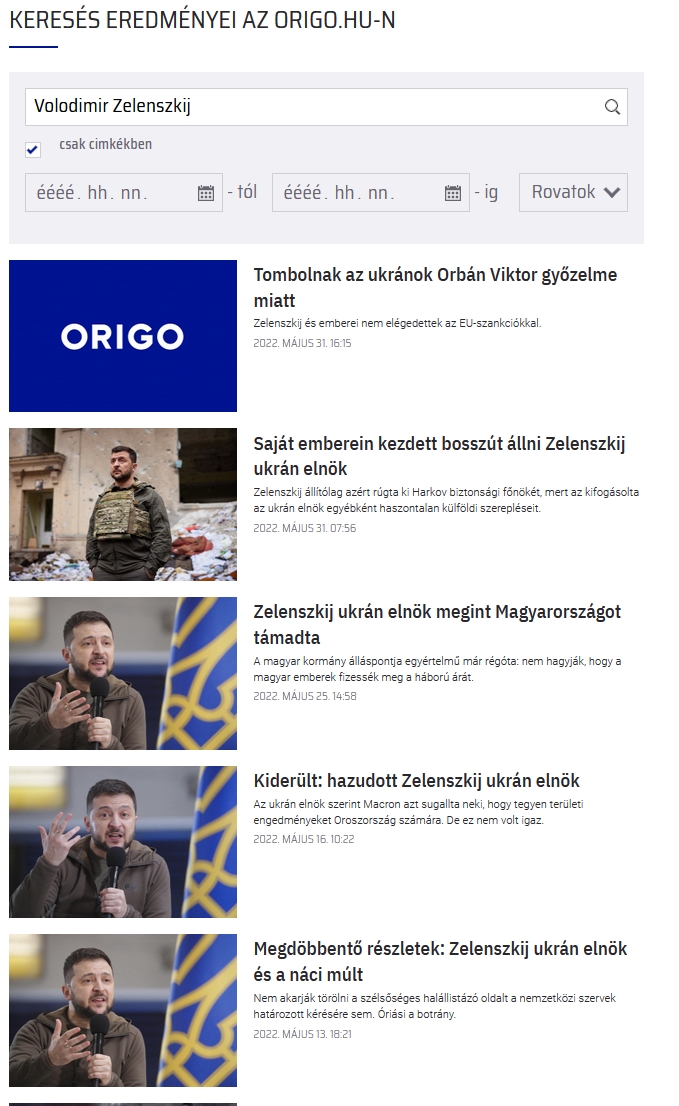Open article Tombolnak az ukránok Orbán Viktor győzelme miatt

click(x=435, y=287)
